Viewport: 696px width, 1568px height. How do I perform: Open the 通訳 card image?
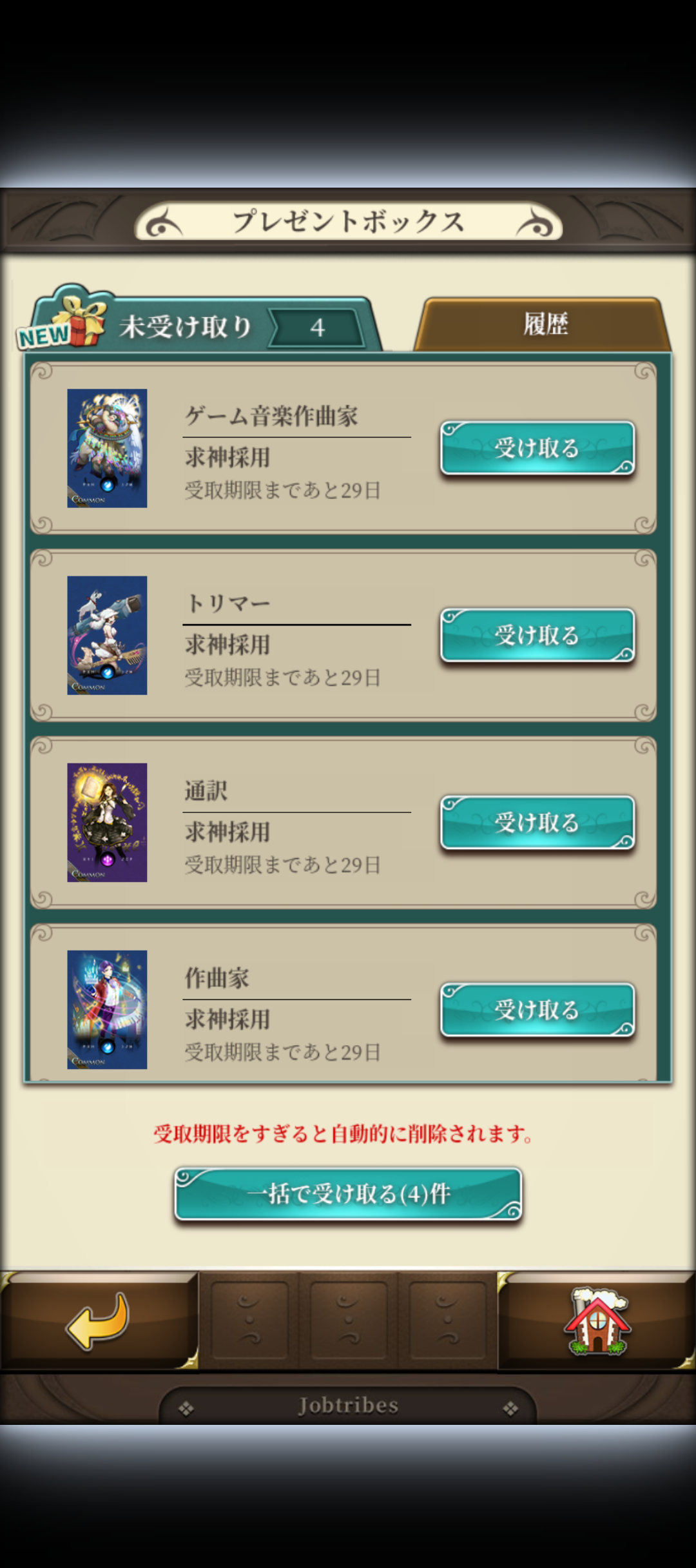coord(107,822)
